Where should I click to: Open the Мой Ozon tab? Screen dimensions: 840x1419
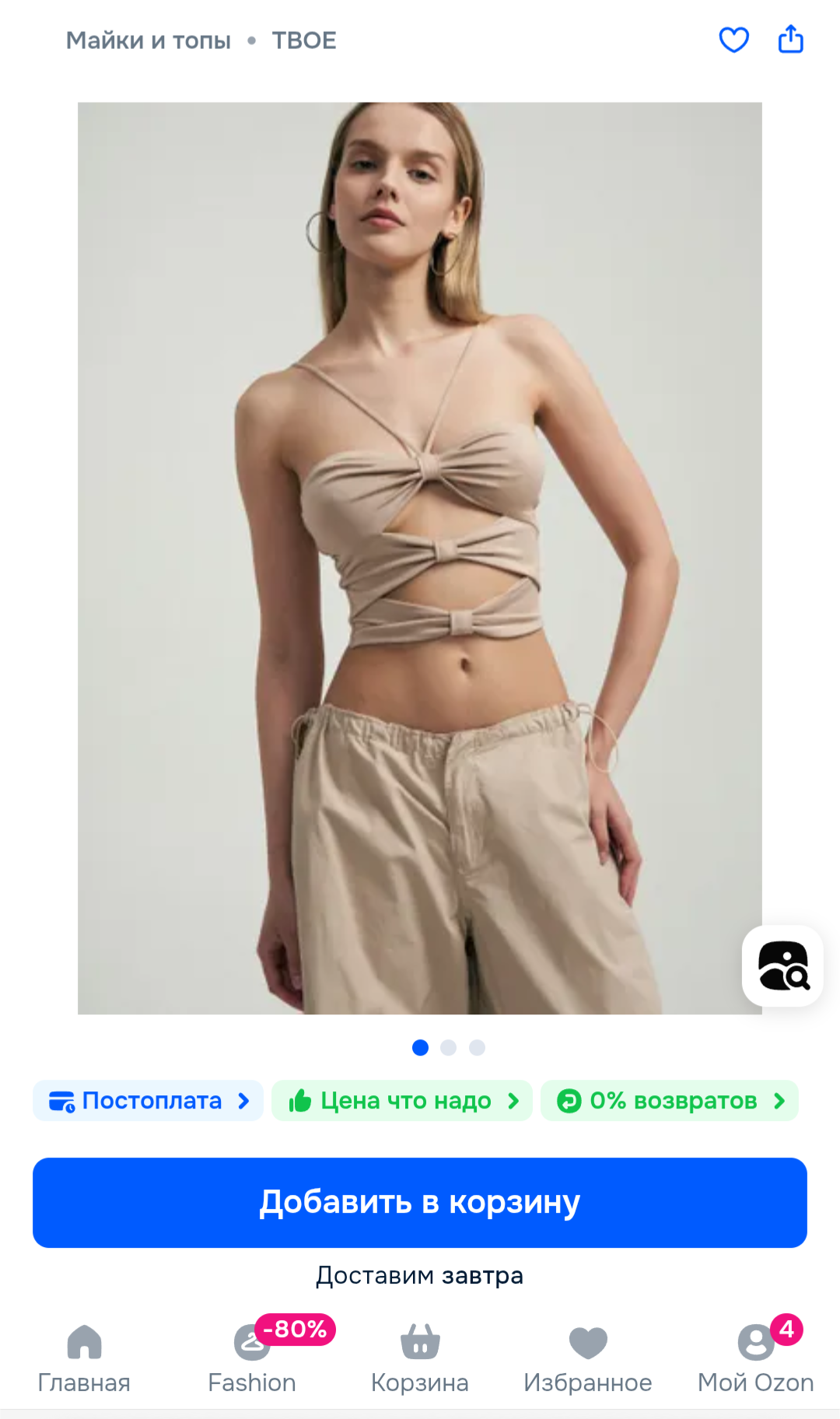[x=756, y=1358]
